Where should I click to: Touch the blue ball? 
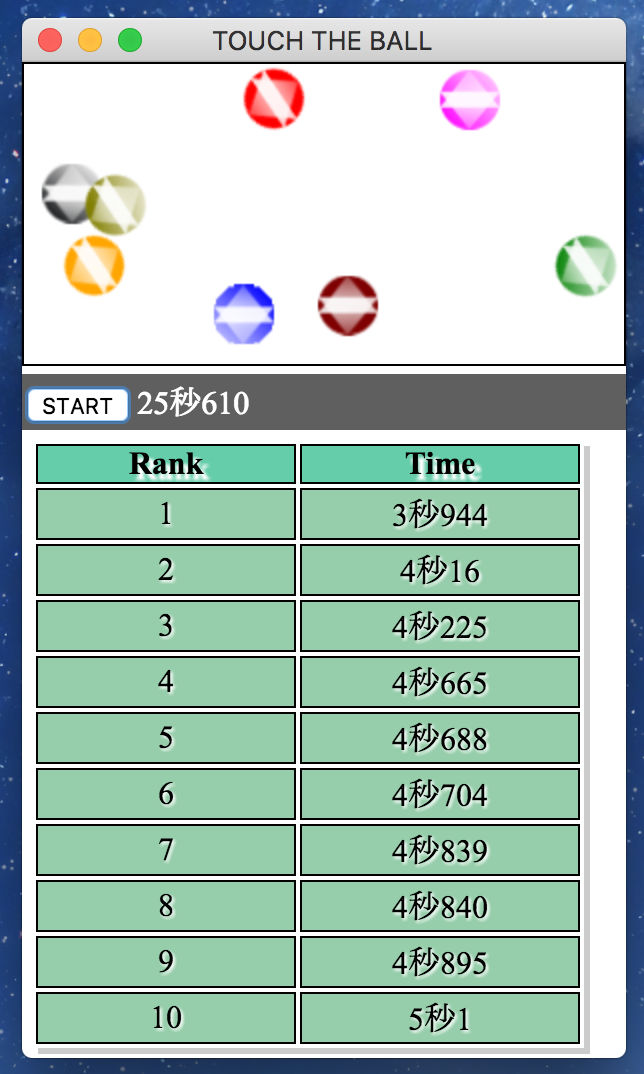pos(244,314)
